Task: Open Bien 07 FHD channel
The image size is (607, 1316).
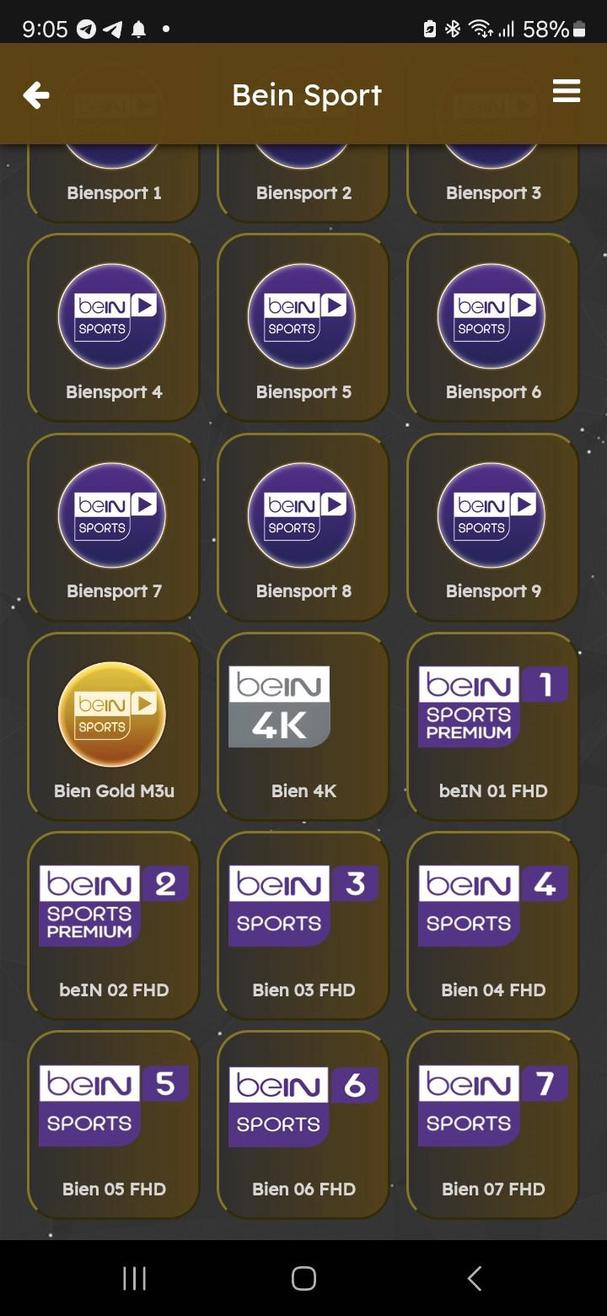Action: 492,1124
